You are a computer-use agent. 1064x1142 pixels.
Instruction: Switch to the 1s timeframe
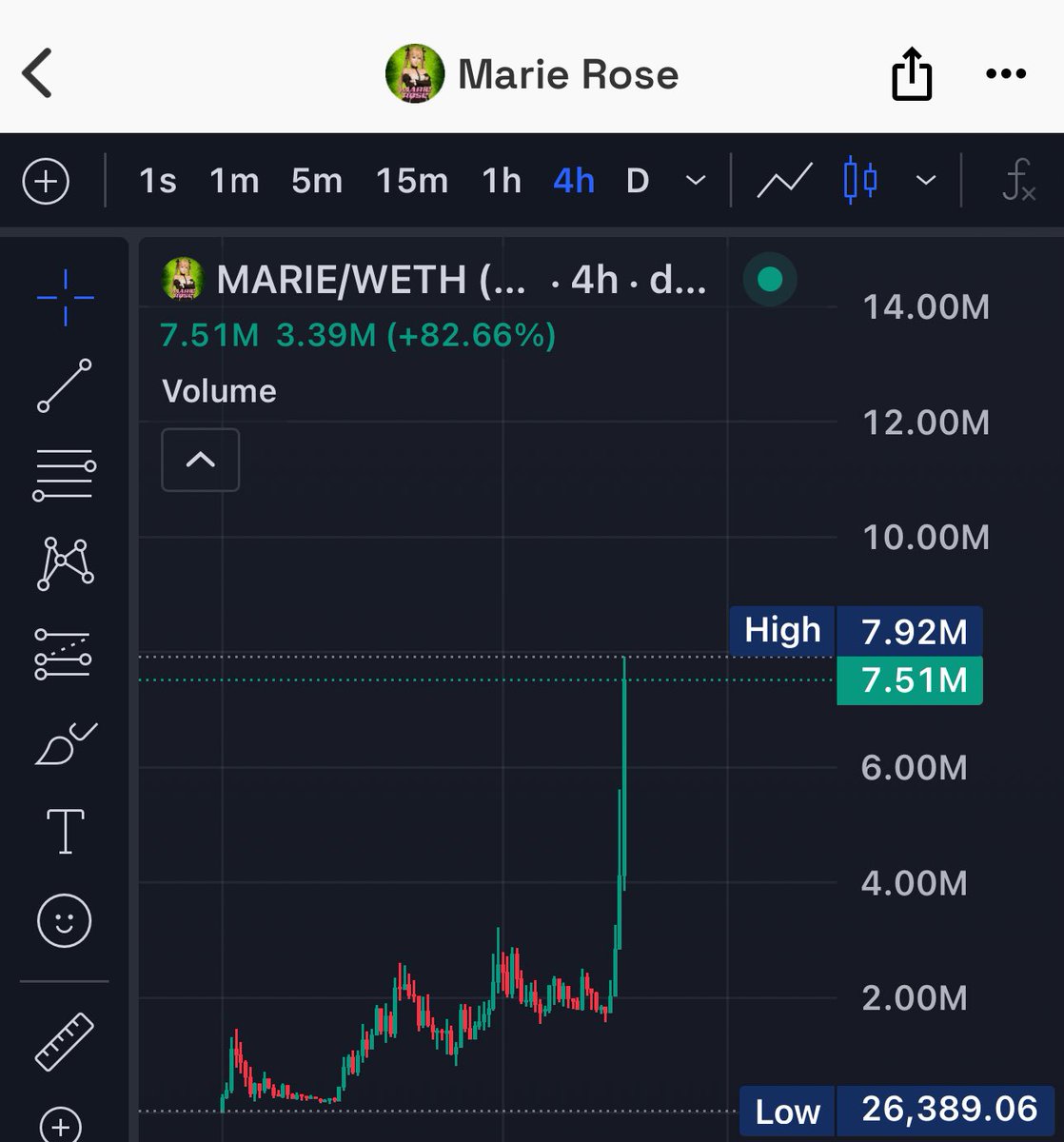click(x=157, y=181)
